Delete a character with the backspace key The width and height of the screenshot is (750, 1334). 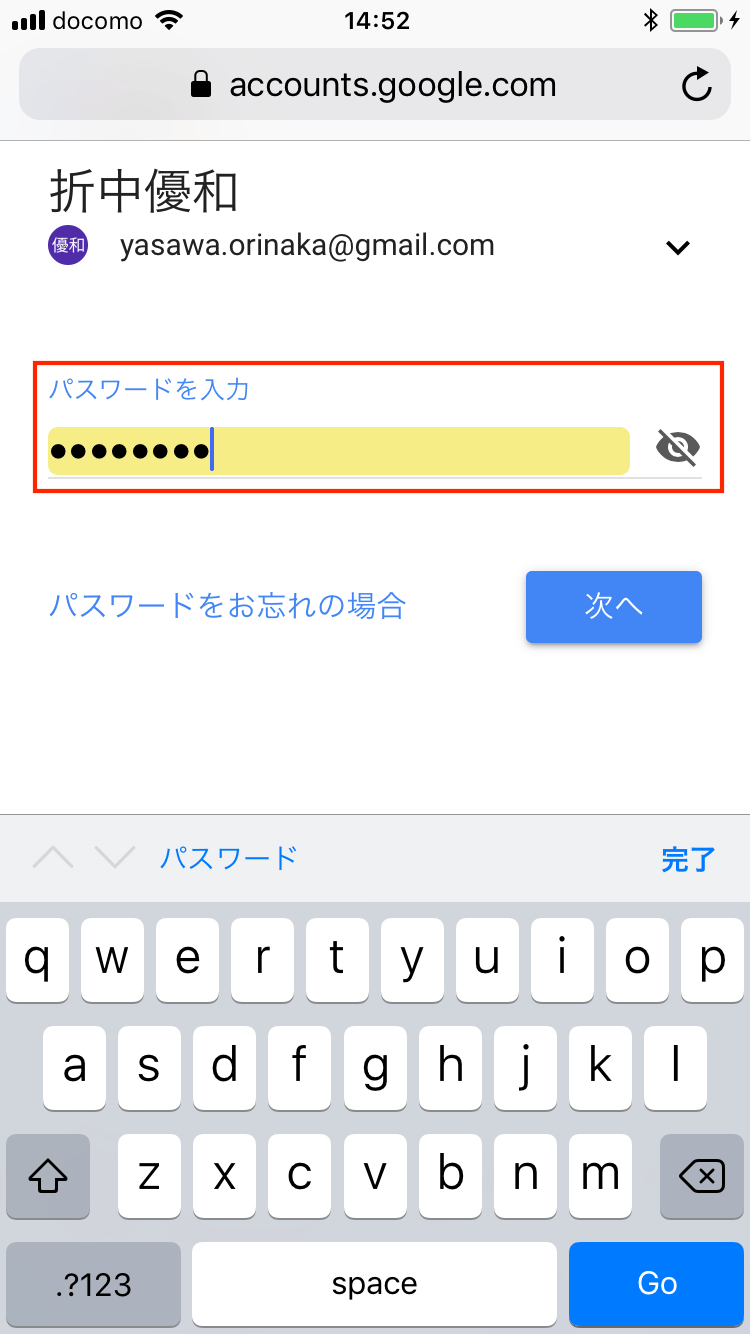[702, 1176]
